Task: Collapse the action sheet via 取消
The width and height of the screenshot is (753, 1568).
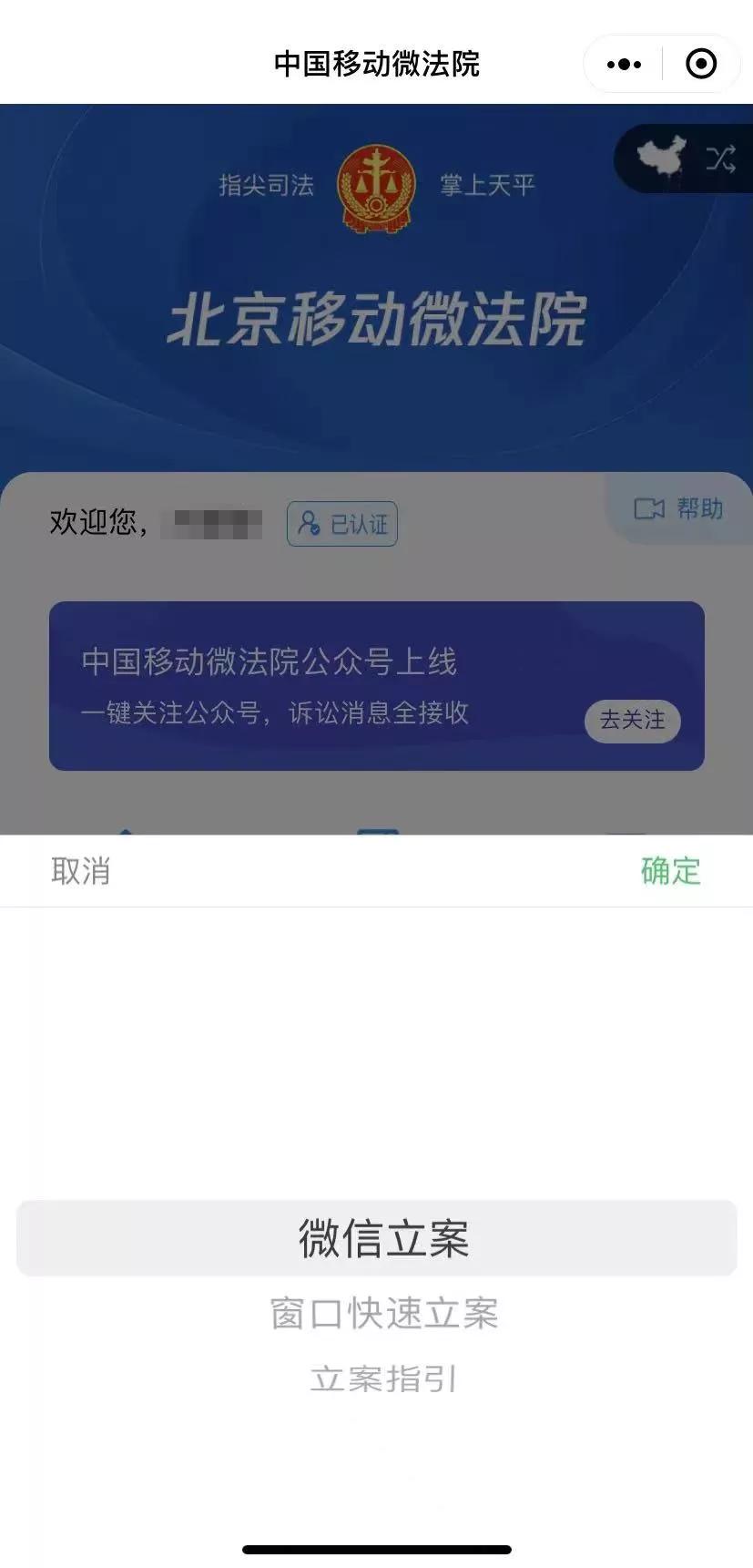Action: (79, 871)
